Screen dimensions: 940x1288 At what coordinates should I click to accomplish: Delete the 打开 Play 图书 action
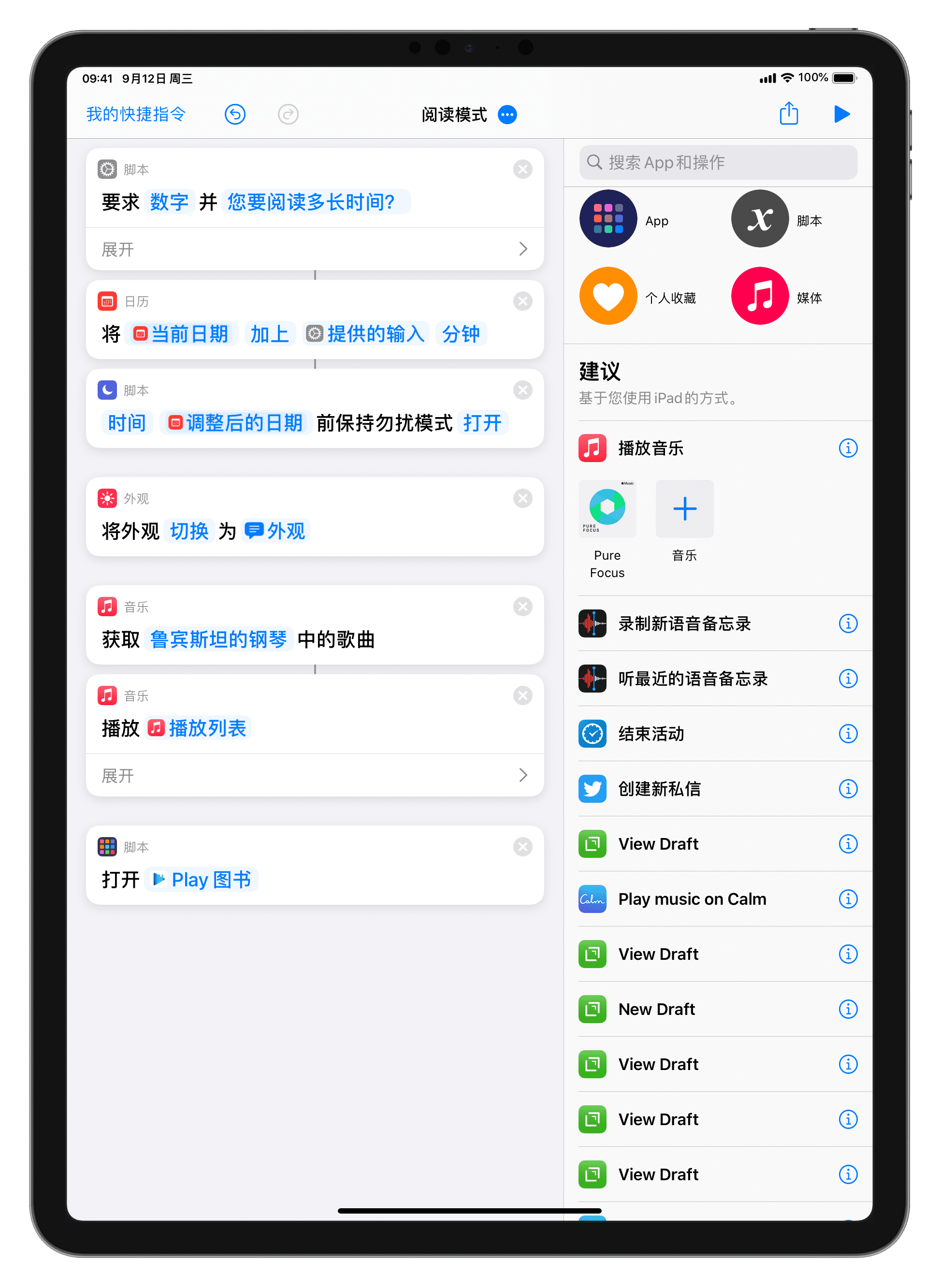click(x=522, y=847)
